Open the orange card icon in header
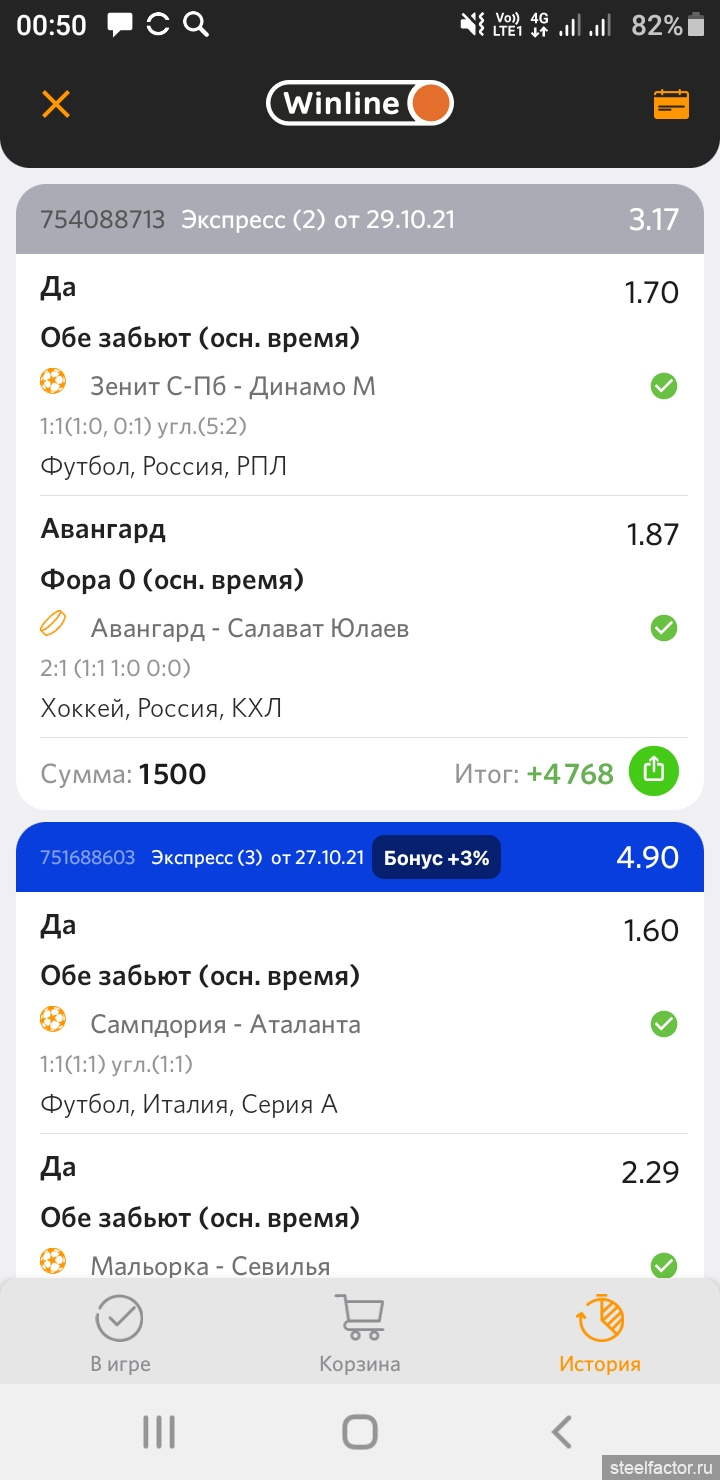720x1480 pixels. [x=671, y=104]
